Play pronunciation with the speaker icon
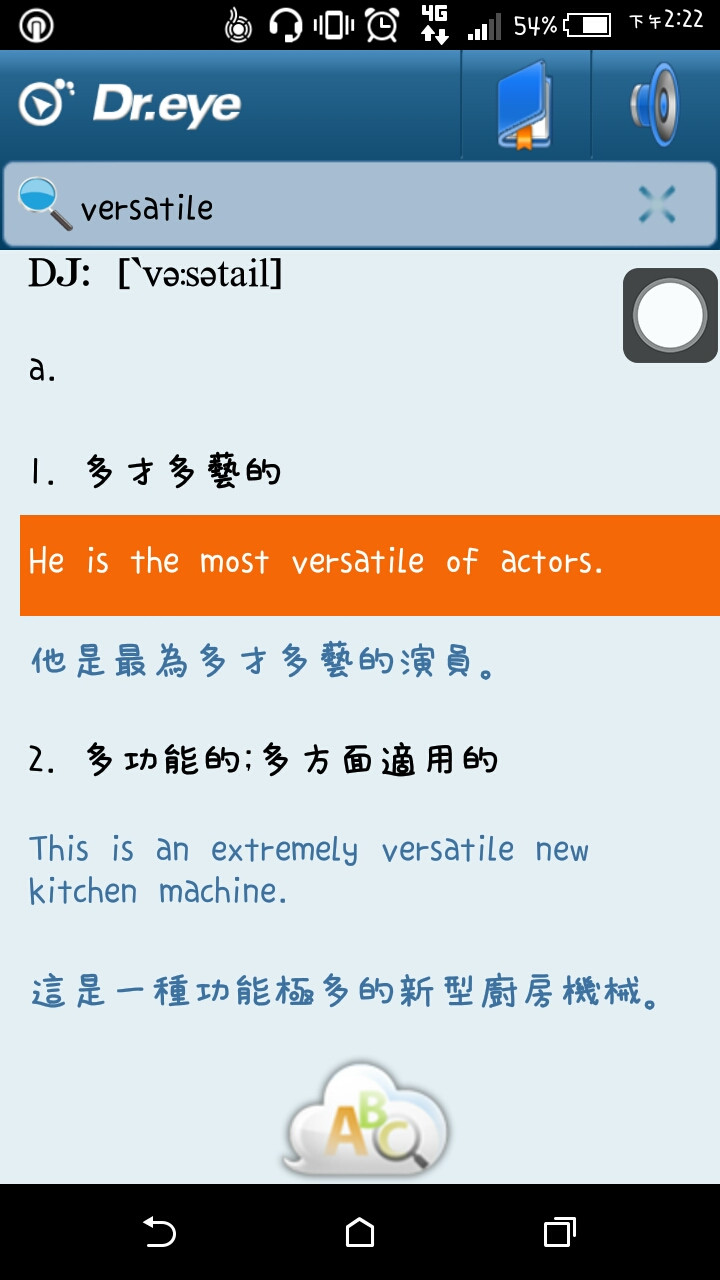 point(655,105)
